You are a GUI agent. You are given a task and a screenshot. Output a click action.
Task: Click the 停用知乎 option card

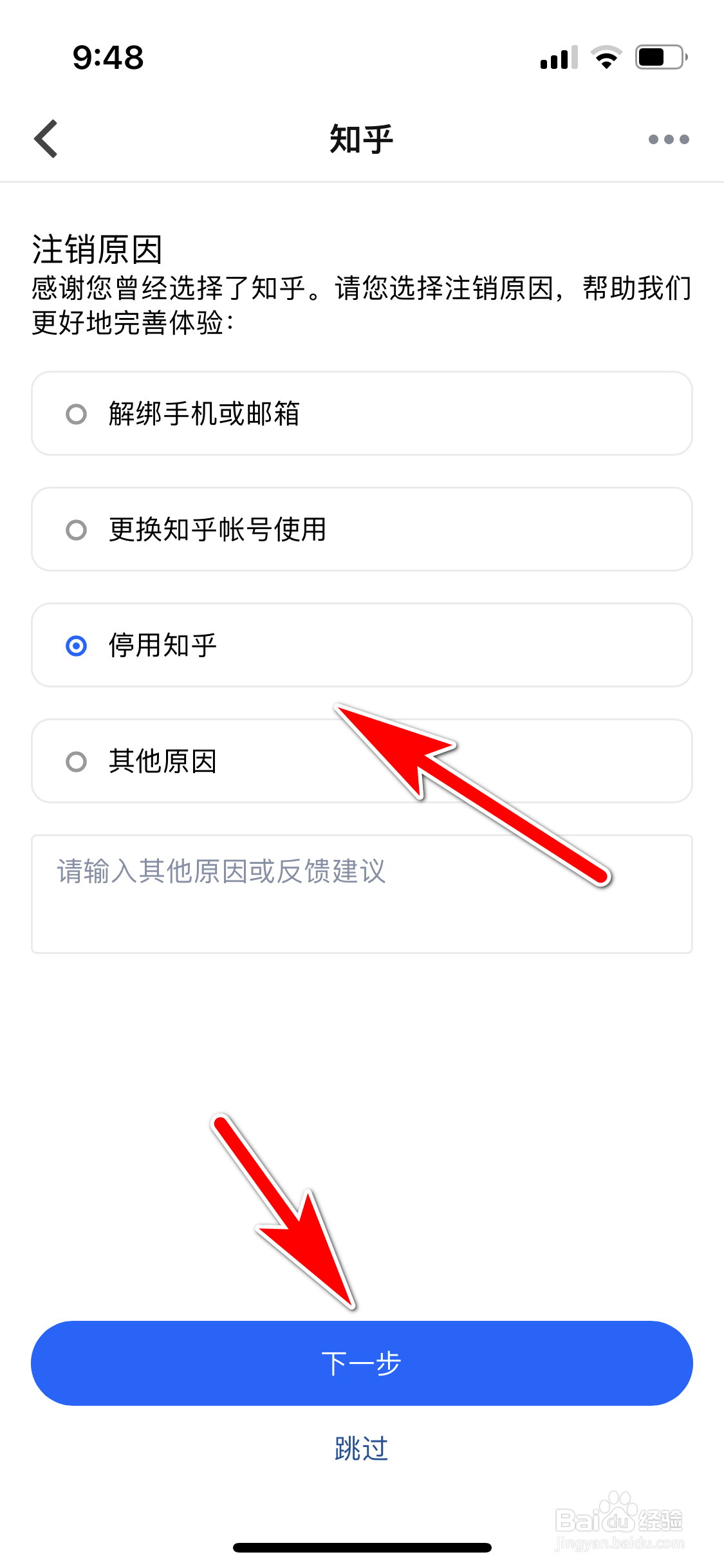[362, 646]
